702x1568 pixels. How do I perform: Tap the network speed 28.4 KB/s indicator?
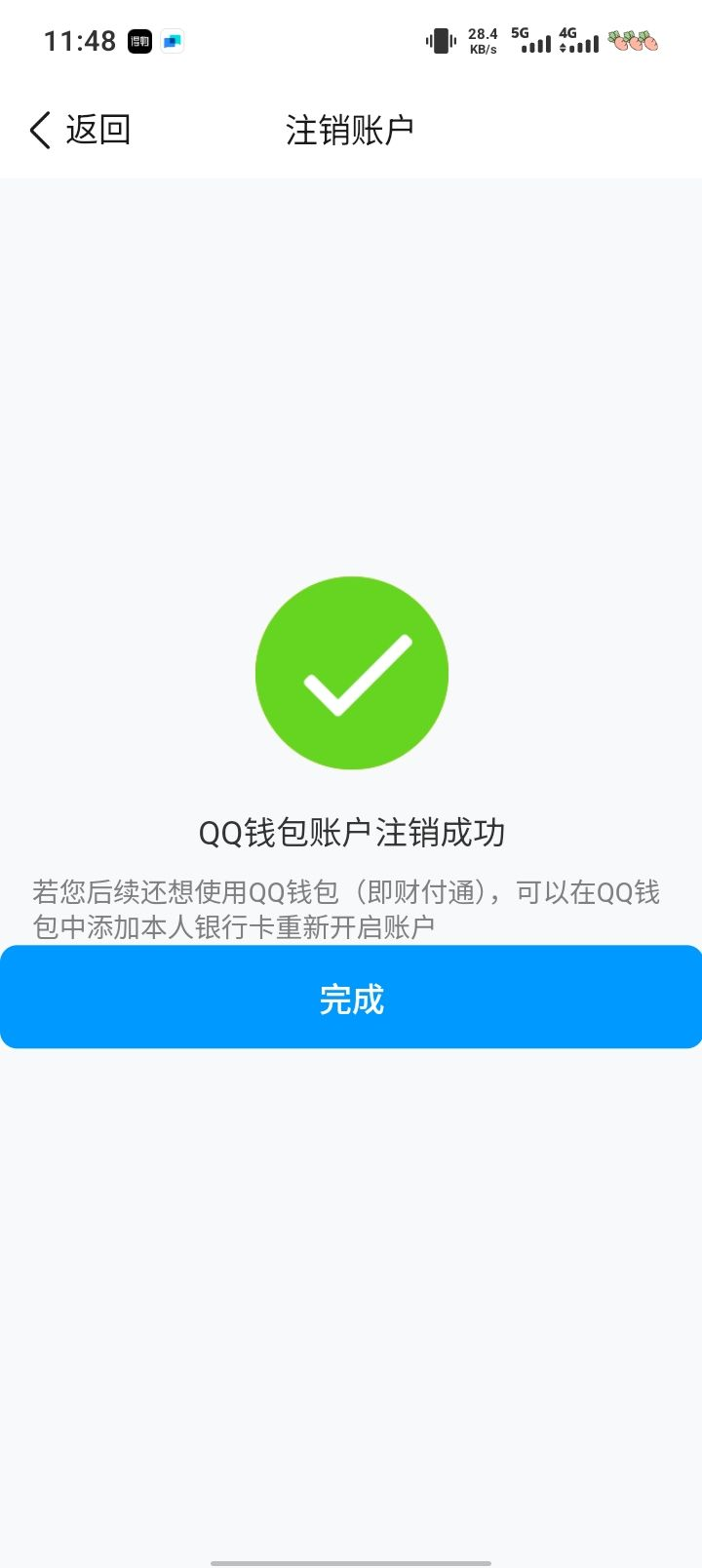pyautogui.click(x=481, y=40)
